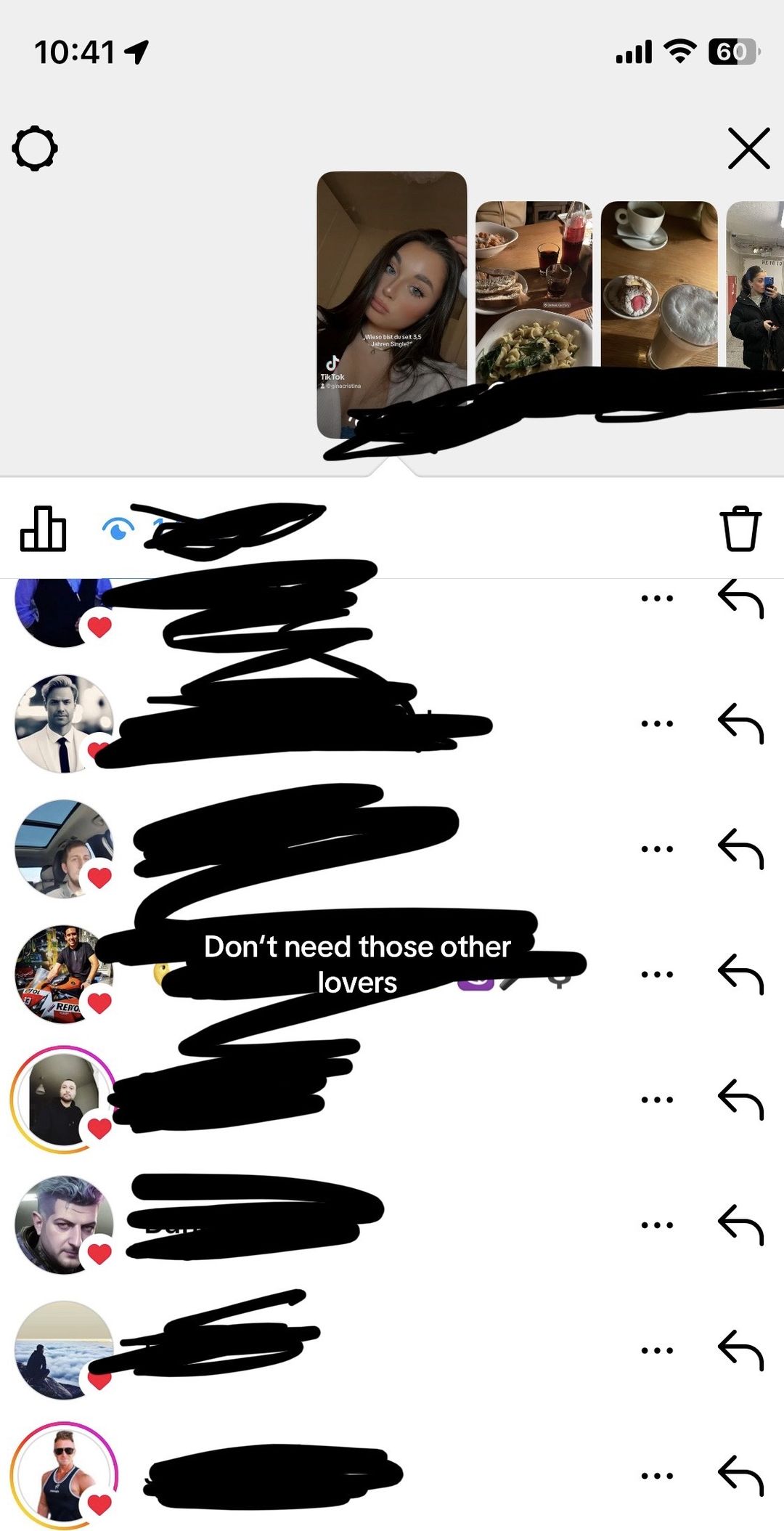The height and width of the screenshot is (1531, 784).
Task: Select the TikTok selfie story thumbnail
Action: pyautogui.click(x=392, y=305)
